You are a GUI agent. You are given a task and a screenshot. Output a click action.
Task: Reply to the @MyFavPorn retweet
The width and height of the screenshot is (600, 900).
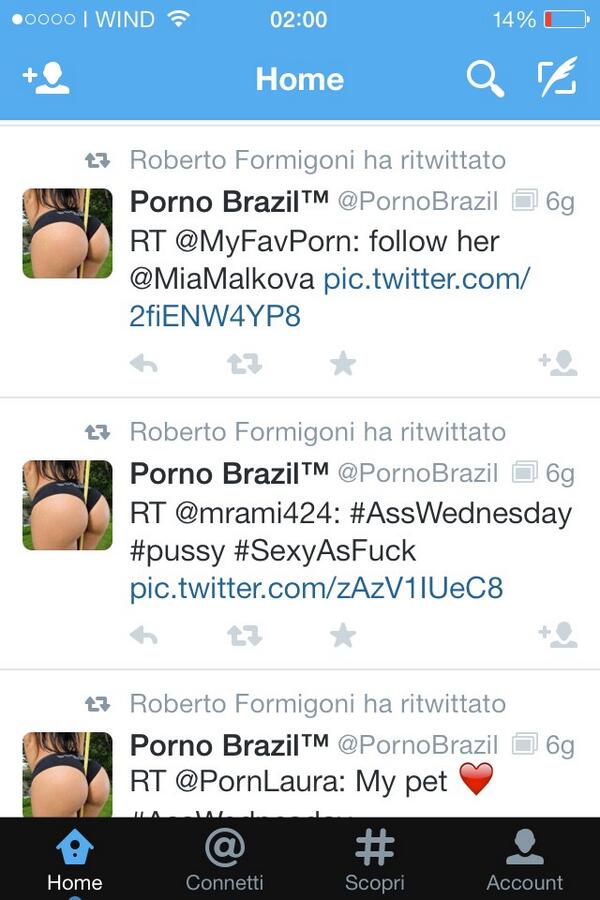[x=144, y=363]
